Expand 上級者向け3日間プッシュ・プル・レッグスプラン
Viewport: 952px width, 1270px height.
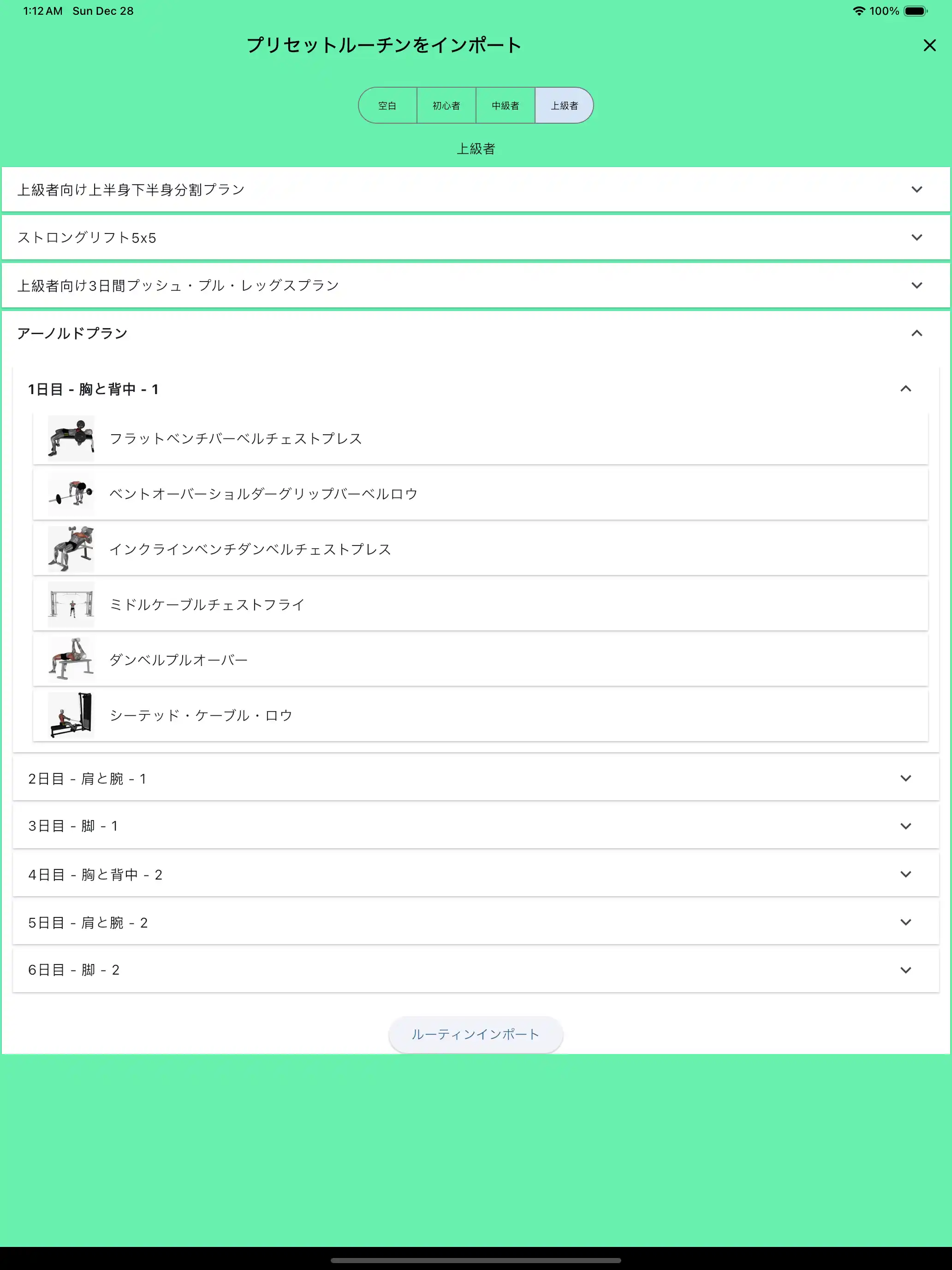pyautogui.click(x=475, y=285)
